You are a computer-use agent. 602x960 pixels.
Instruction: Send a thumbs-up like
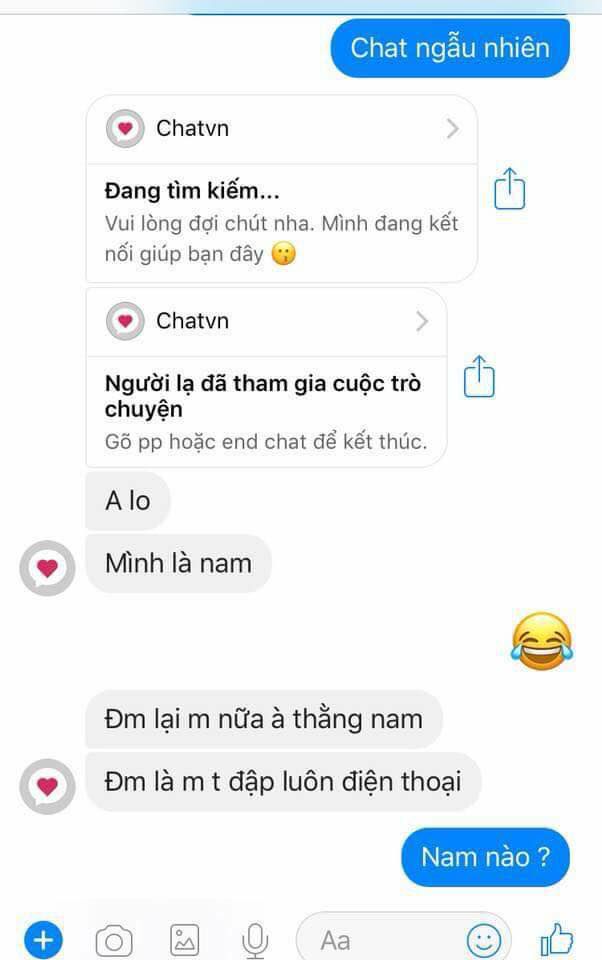[557, 940]
